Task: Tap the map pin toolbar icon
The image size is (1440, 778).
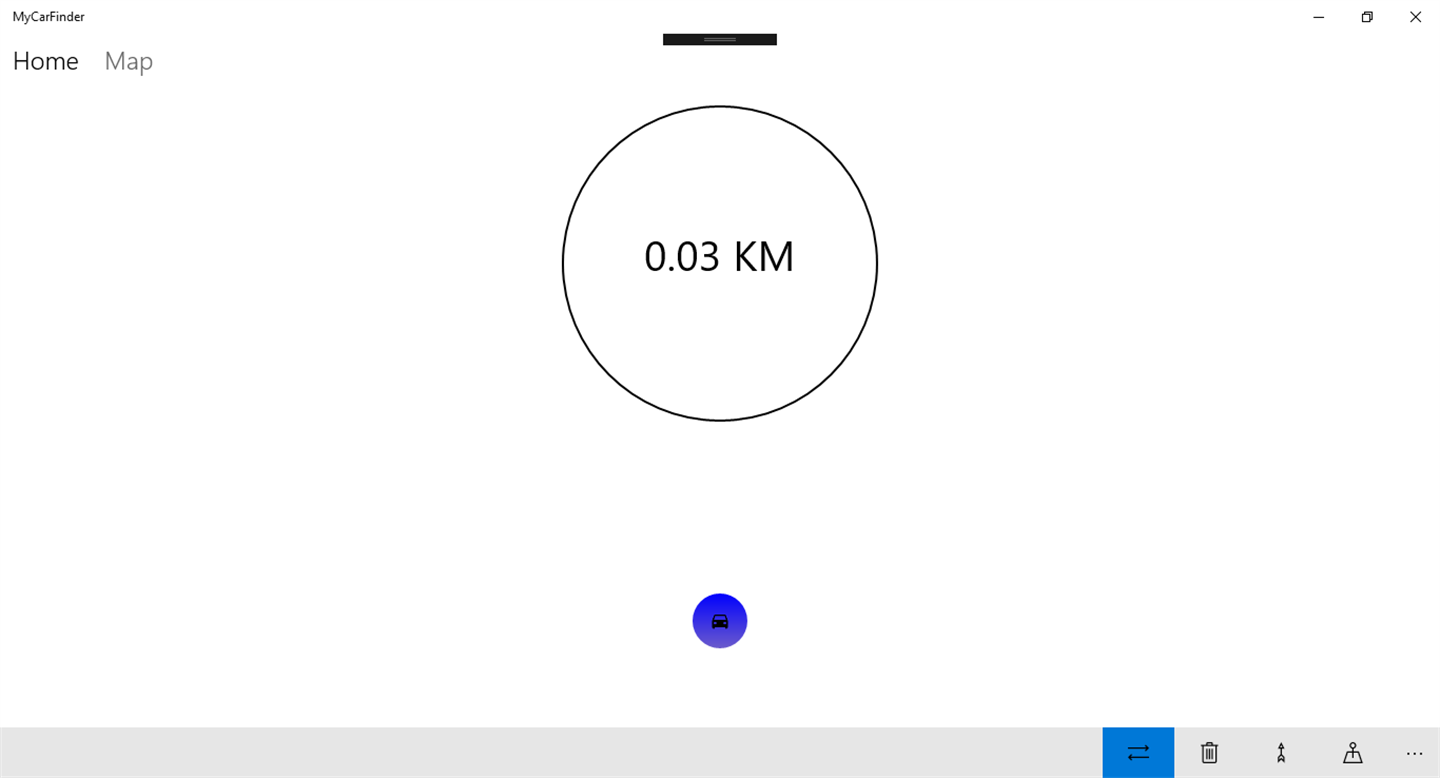Action: (1352, 753)
